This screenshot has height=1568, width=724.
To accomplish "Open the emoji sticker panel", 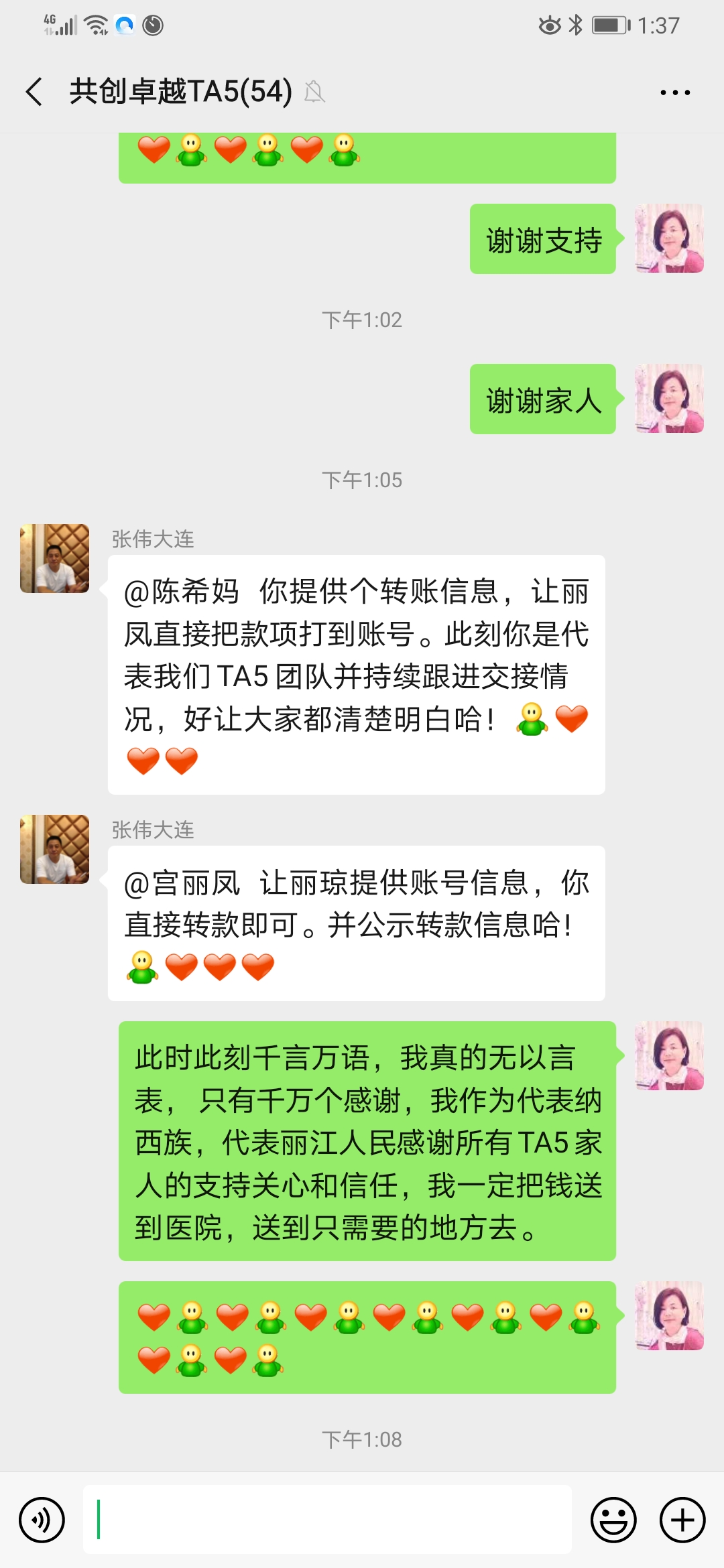I will pyautogui.click(x=613, y=1519).
